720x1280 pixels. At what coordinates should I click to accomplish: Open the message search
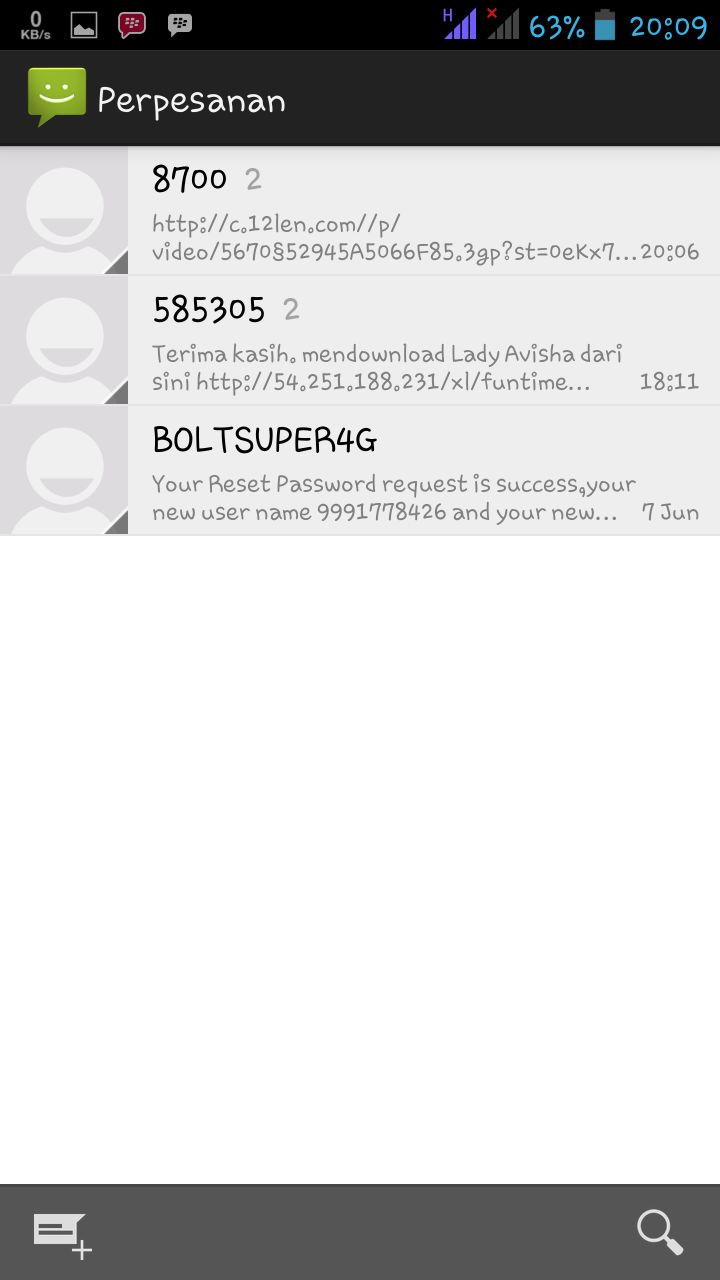[659, 1232]
